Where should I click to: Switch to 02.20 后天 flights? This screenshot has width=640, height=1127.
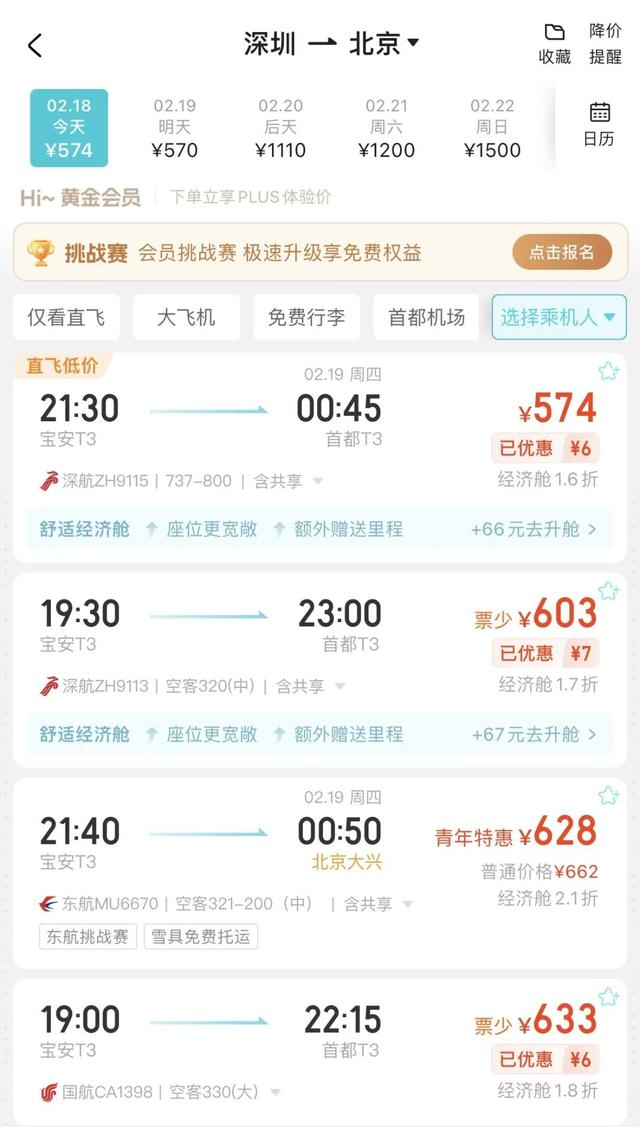coord(280,128)
